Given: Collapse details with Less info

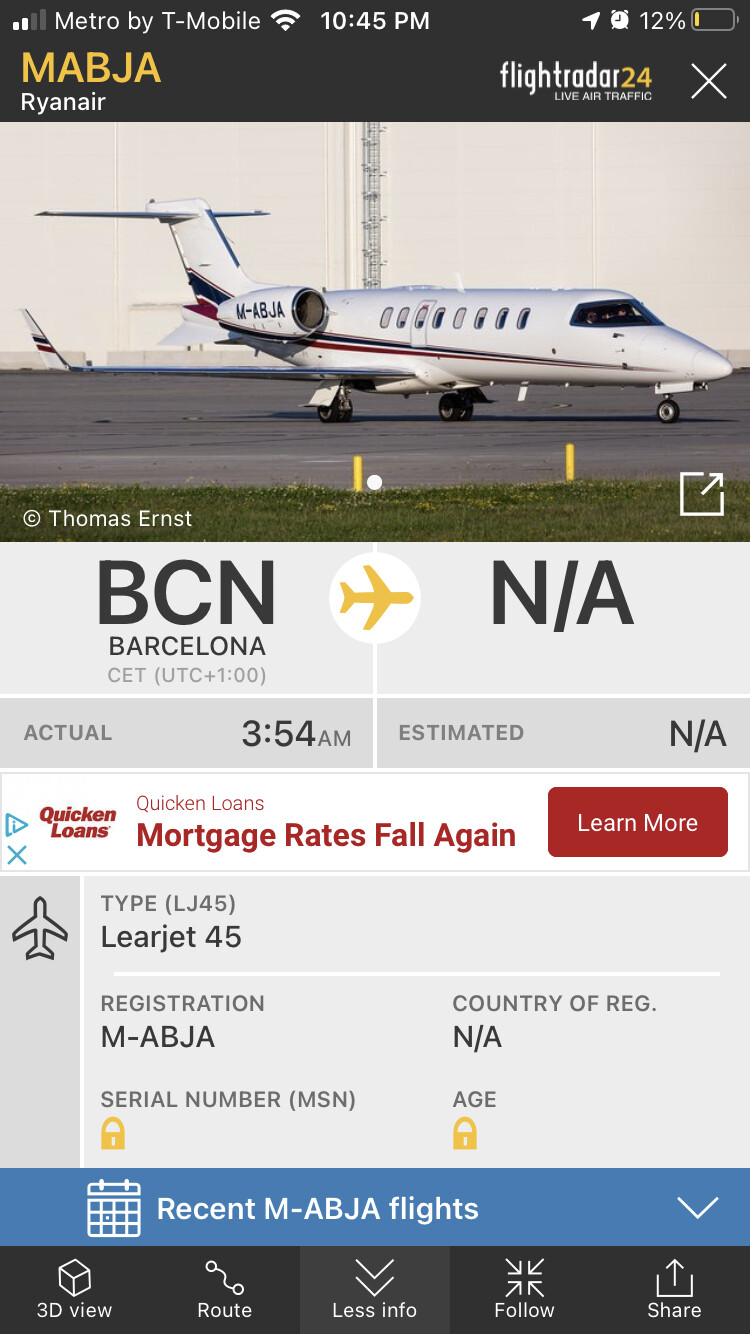Looking at the screenshot, I should click(x=374, y=1289).
